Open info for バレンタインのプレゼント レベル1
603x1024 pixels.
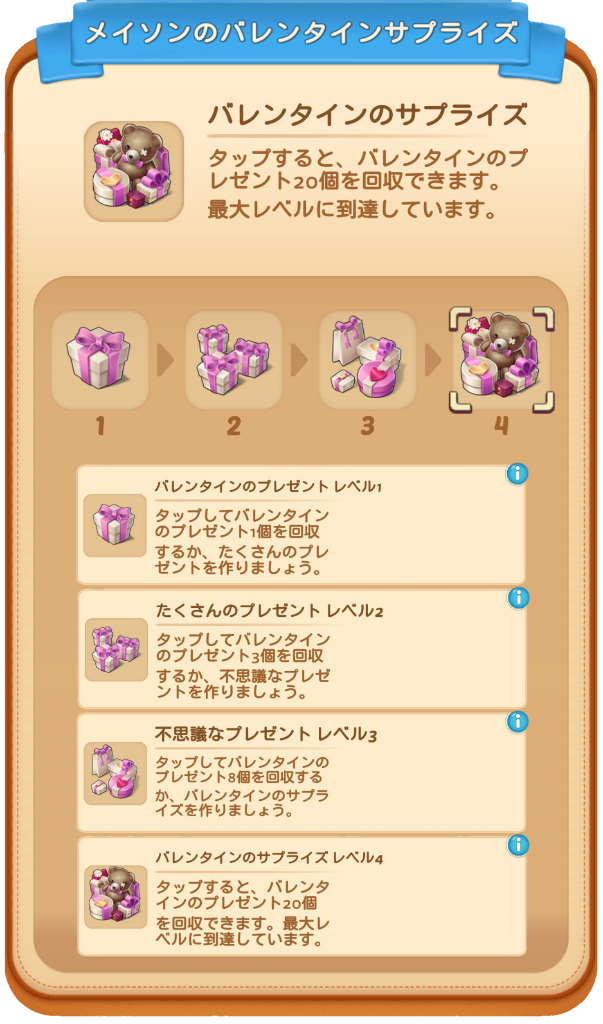(x=517, y=474)
